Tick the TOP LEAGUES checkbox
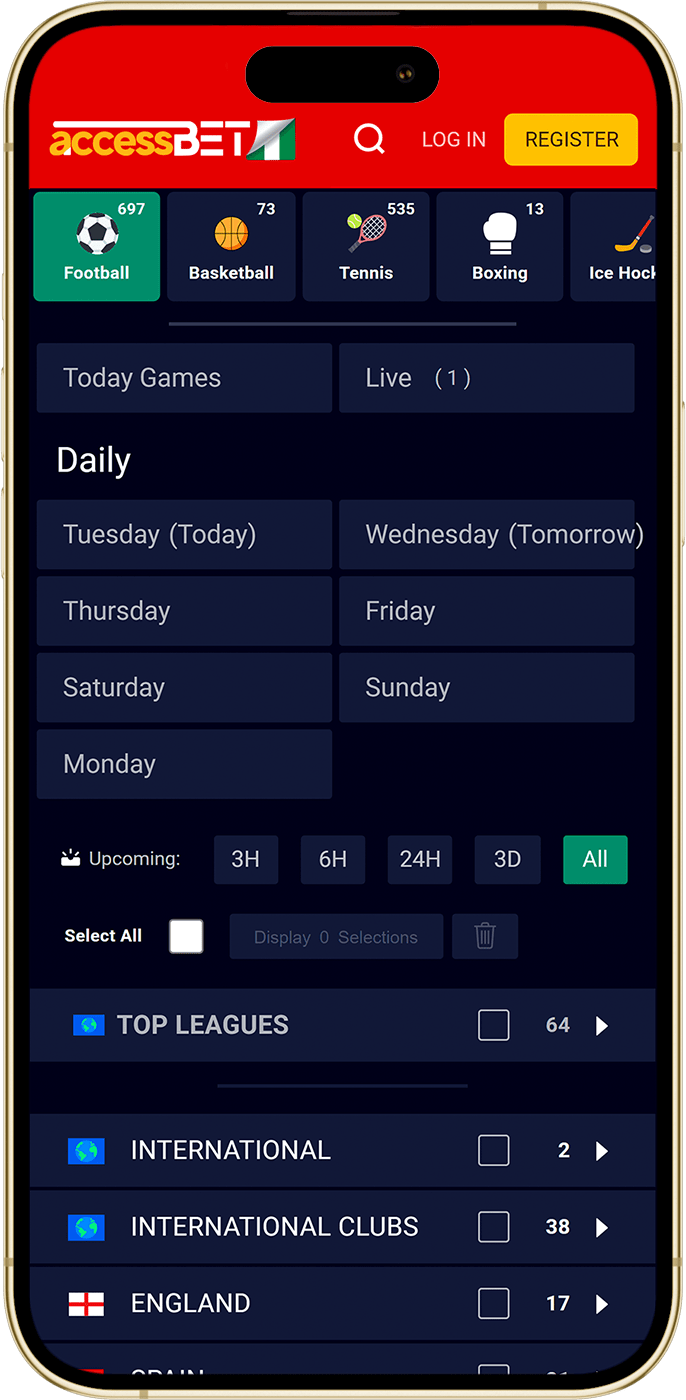Screen dimensions: 686x1400 pyautogui.click(x=494, y=1025)
